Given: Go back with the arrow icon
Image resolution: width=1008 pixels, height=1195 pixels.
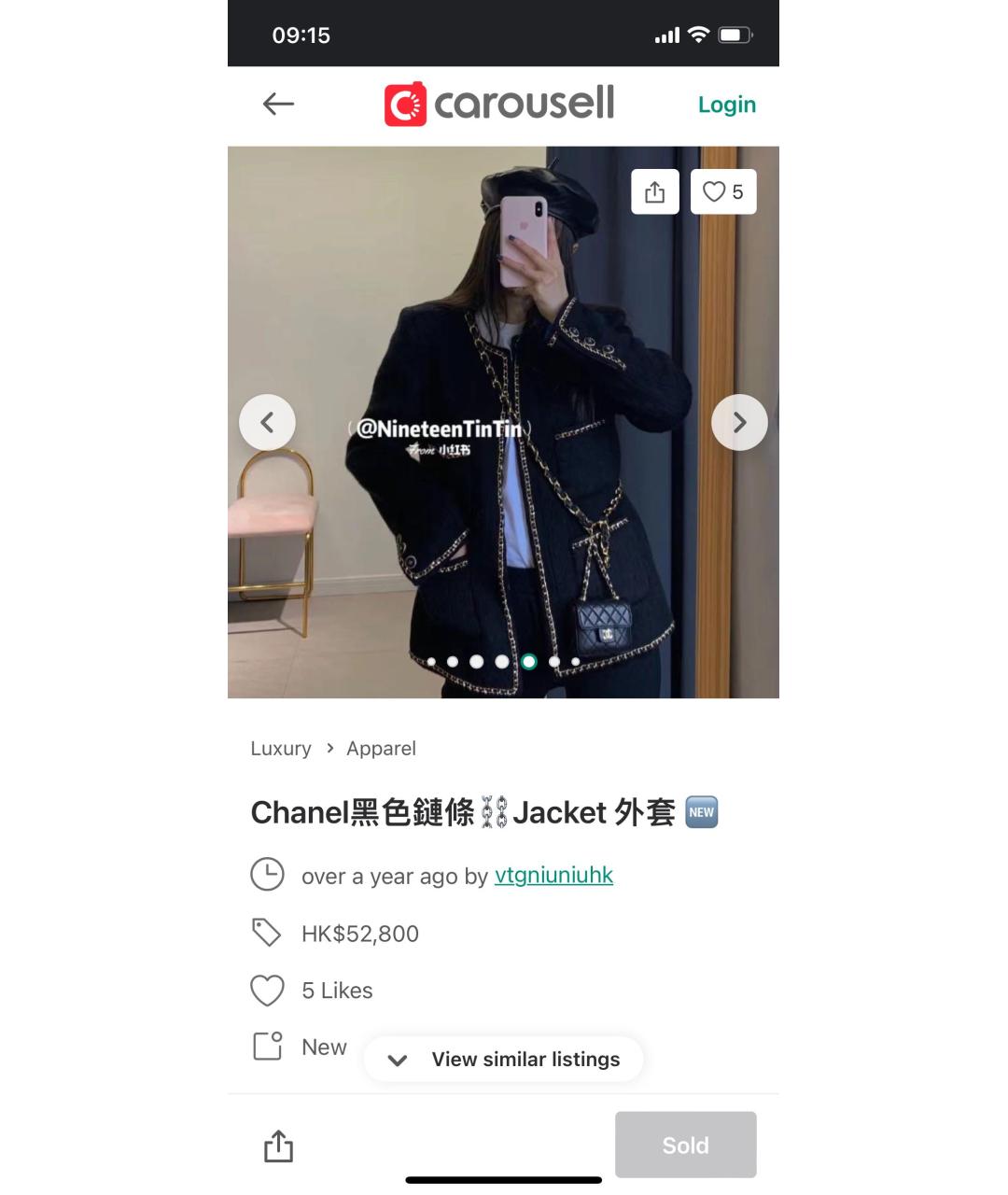Looking at the screenshot, I should tap(278, 105).
